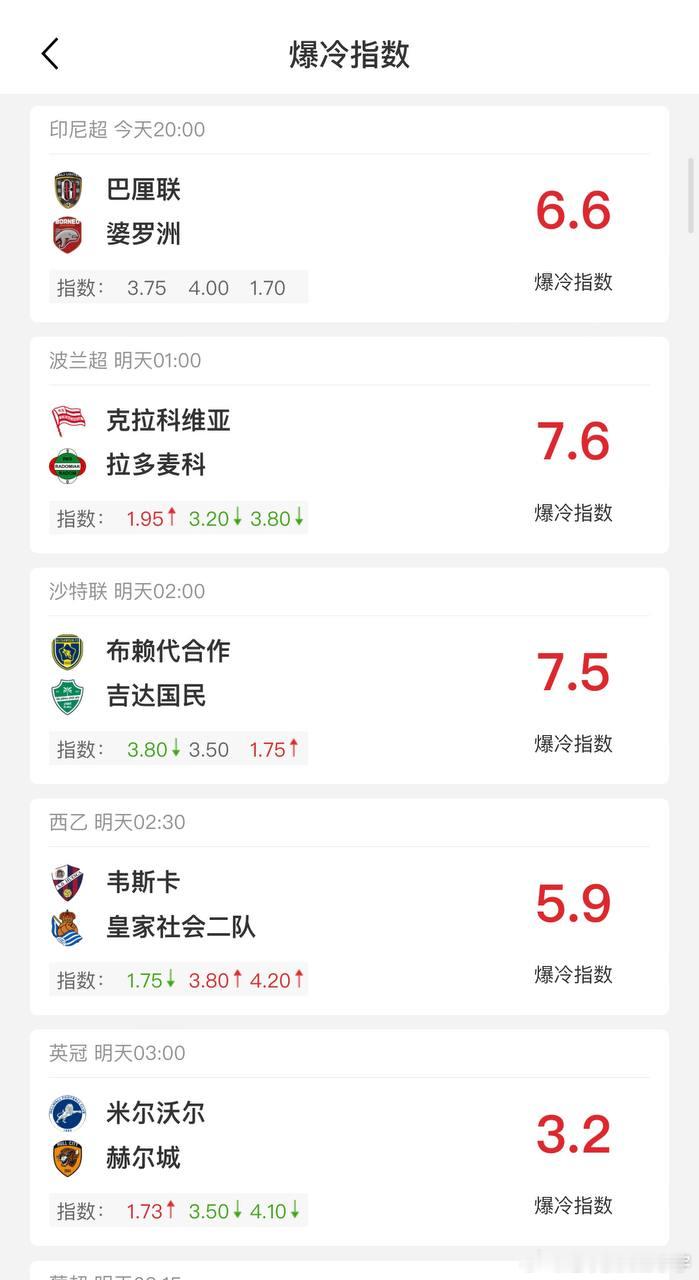Select the 韦斯卡 vs 皇家社会二队 card
699x1280 pixels.
pyautogui.click(x=349, y=907)
